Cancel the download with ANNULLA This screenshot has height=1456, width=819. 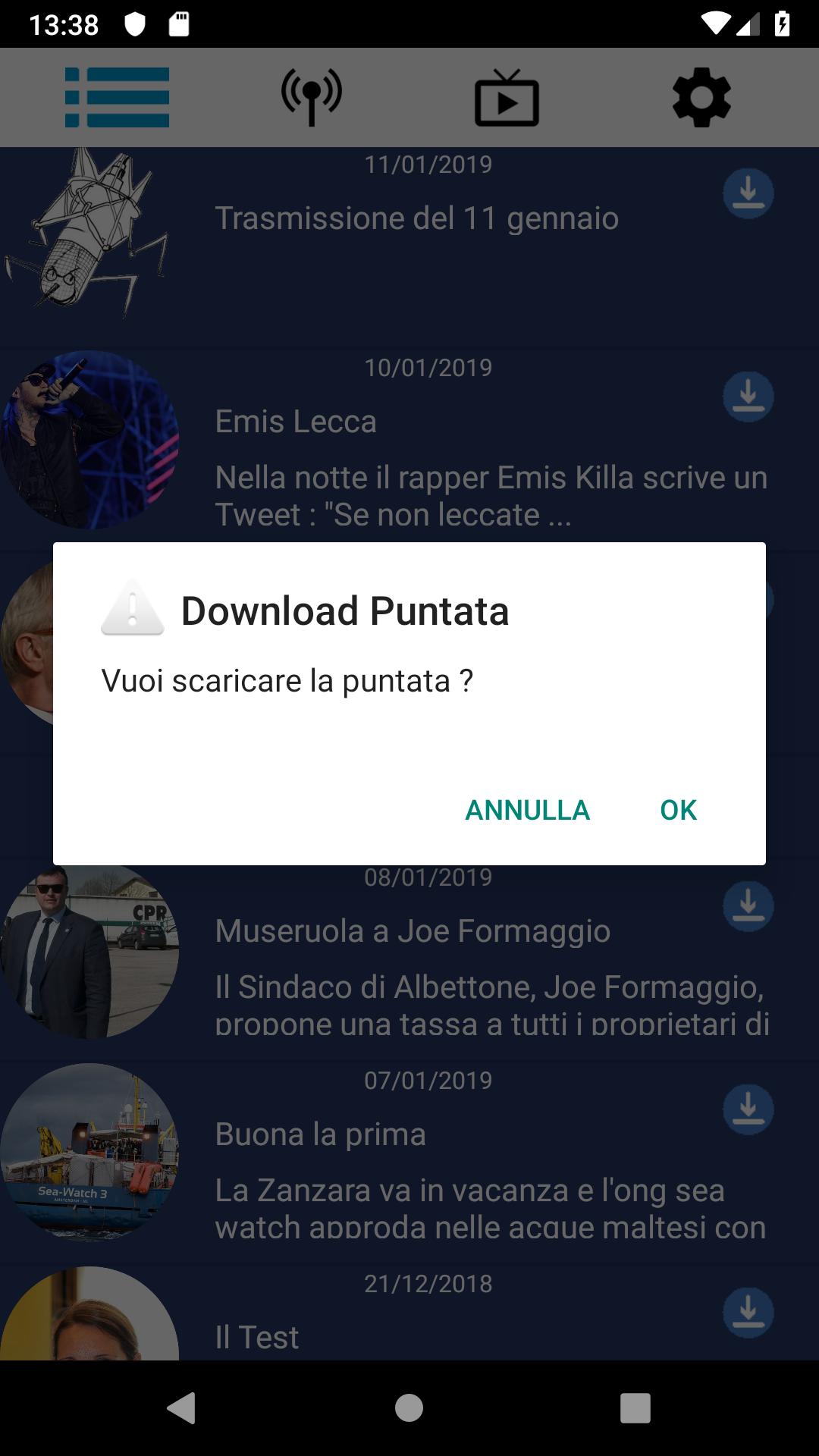pyautogui.click(x=526, y=810)
